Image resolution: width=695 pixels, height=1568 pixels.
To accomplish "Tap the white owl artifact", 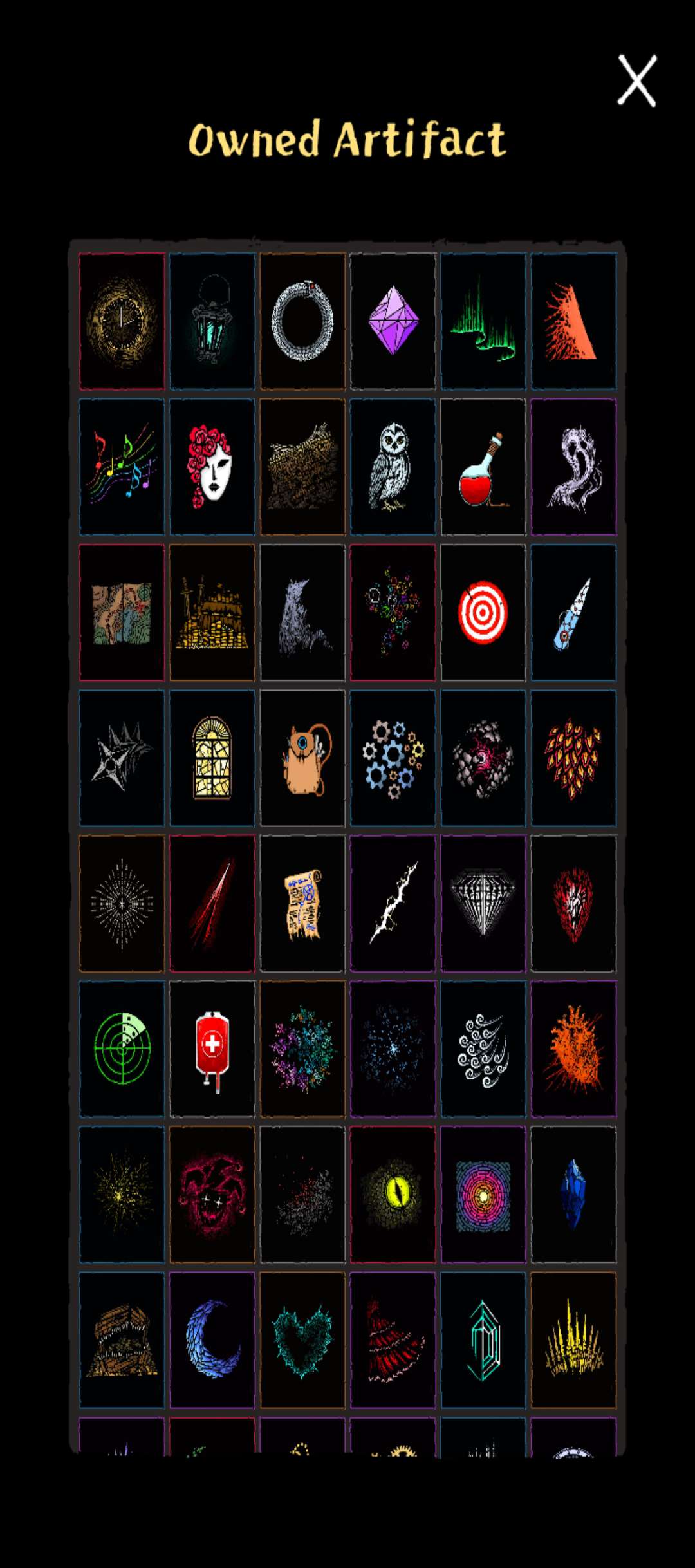I will coord(393,467).
